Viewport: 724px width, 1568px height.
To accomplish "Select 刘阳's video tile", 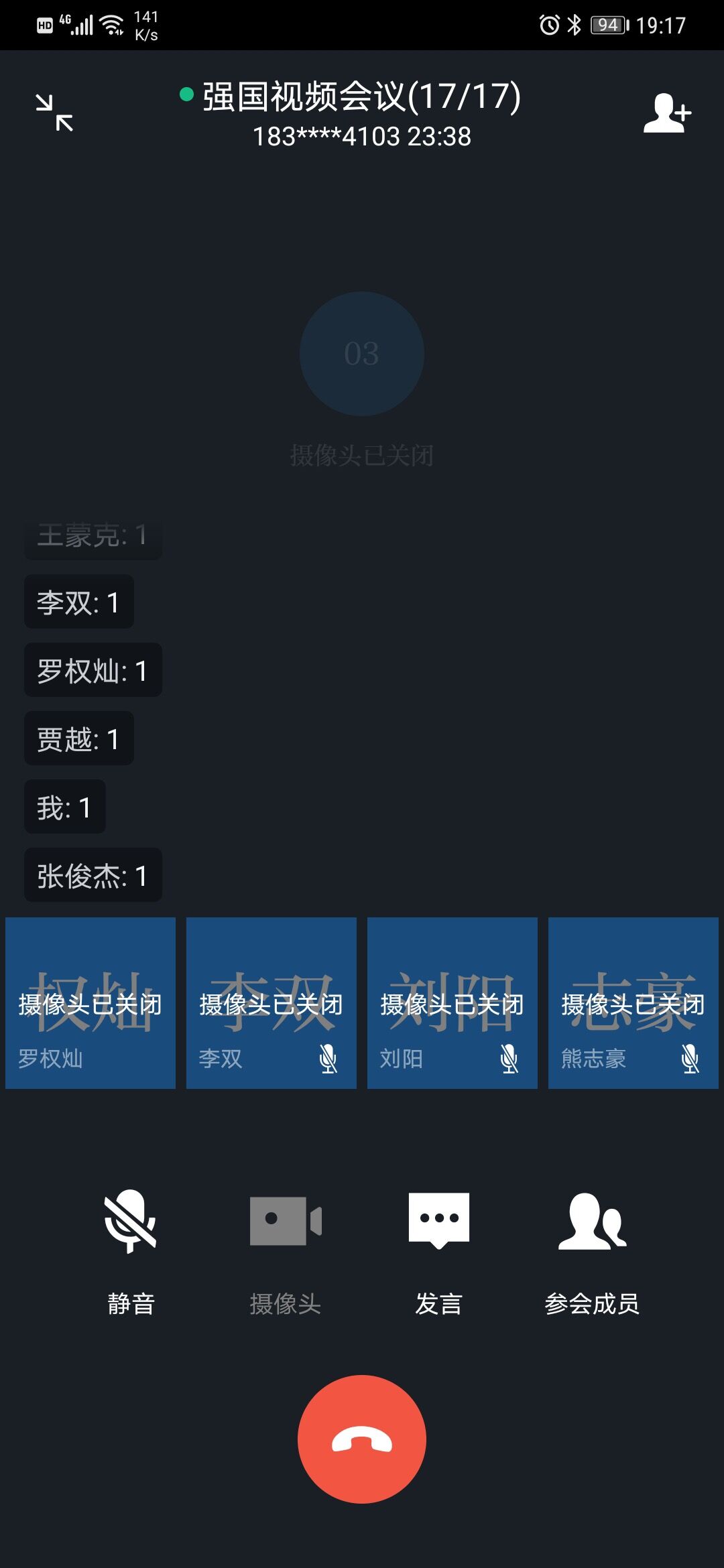I will click(x=452, y=1003).
